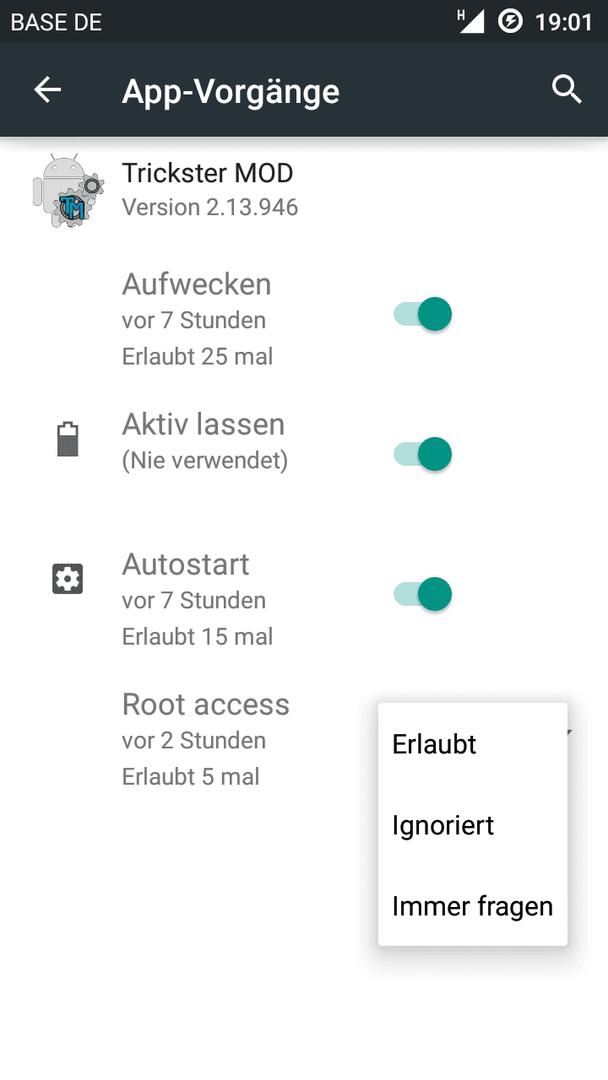Pick the Immer fragen option
The width and height of the screenshot is (608, 1080).
(472, 906)
